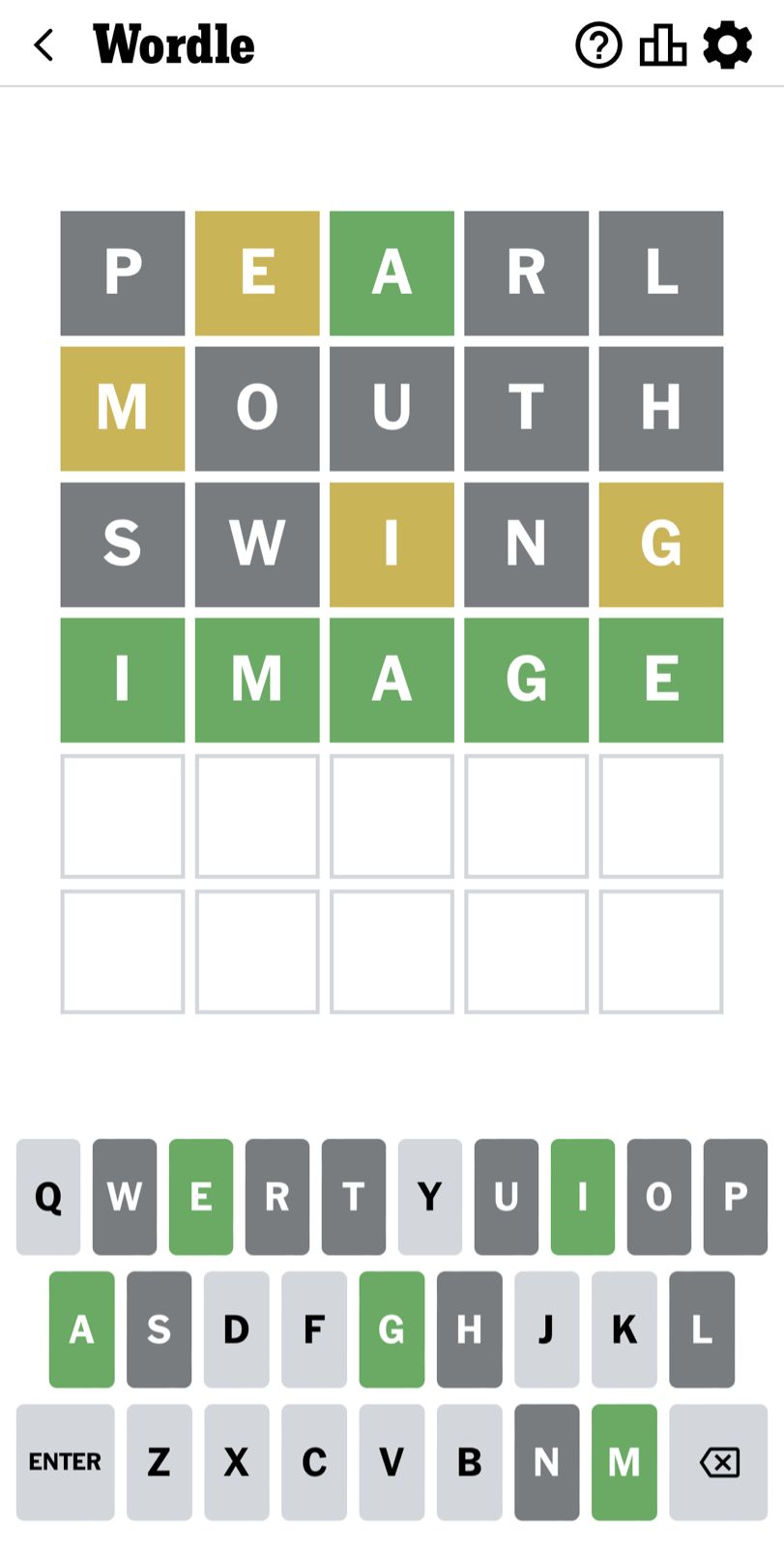This screenshot has width=784, height=1547.
Task: Choose the X key
Action: 236,1461
